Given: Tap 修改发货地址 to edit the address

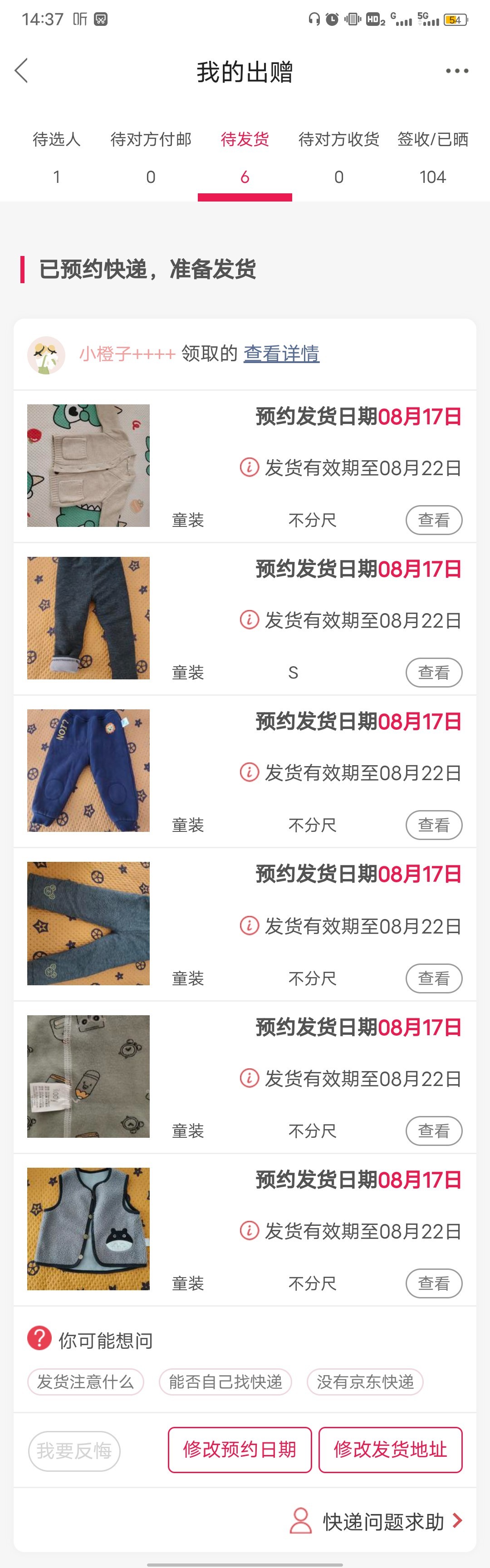Looking at the screenshot, I should click(390, 1449).
